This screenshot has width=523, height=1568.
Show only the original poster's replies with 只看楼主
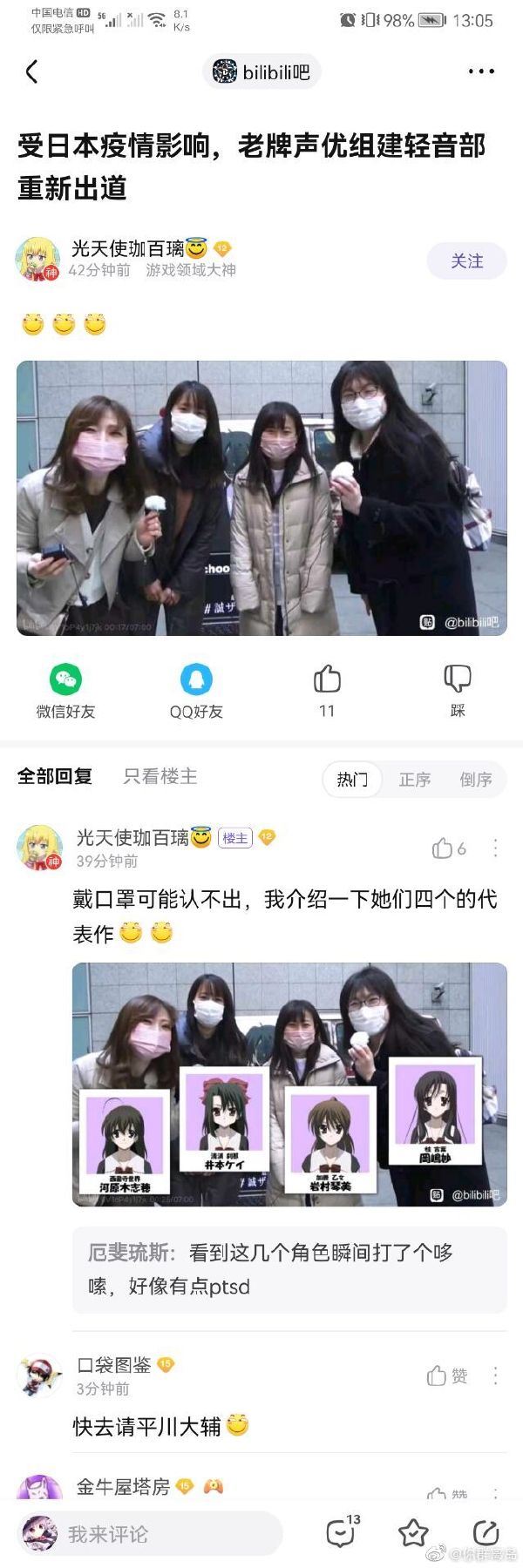pyautogui.click(x=160, y=776)
